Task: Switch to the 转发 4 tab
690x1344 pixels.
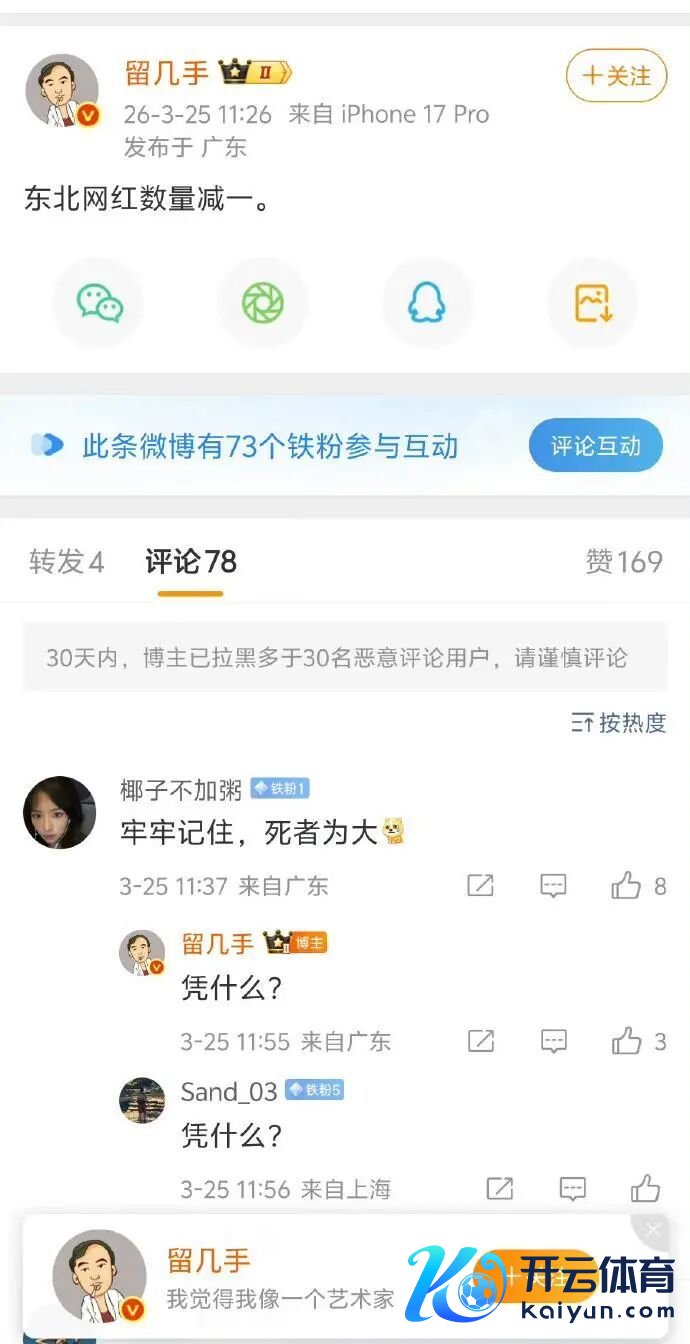Action: click(x=66, y=562)
